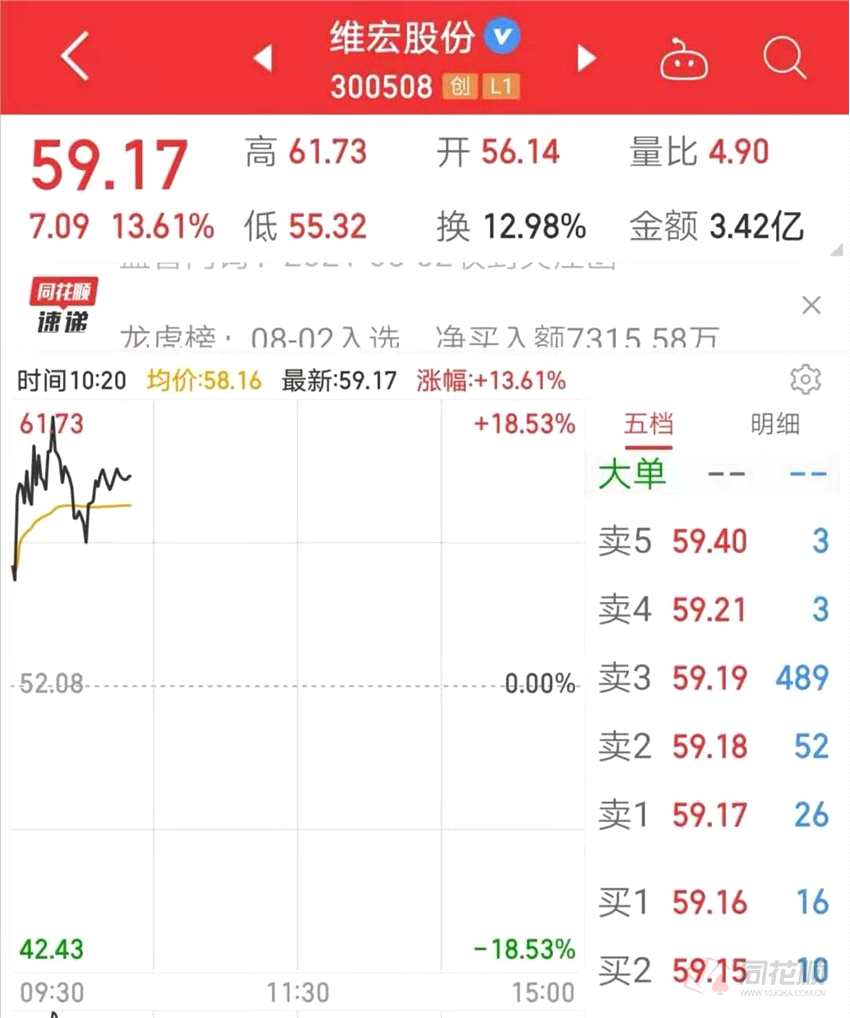850x1018 pixels.
Task: Select the 买1 price 59.16 row
Action: pyautogui.click(x=713, y=902)
